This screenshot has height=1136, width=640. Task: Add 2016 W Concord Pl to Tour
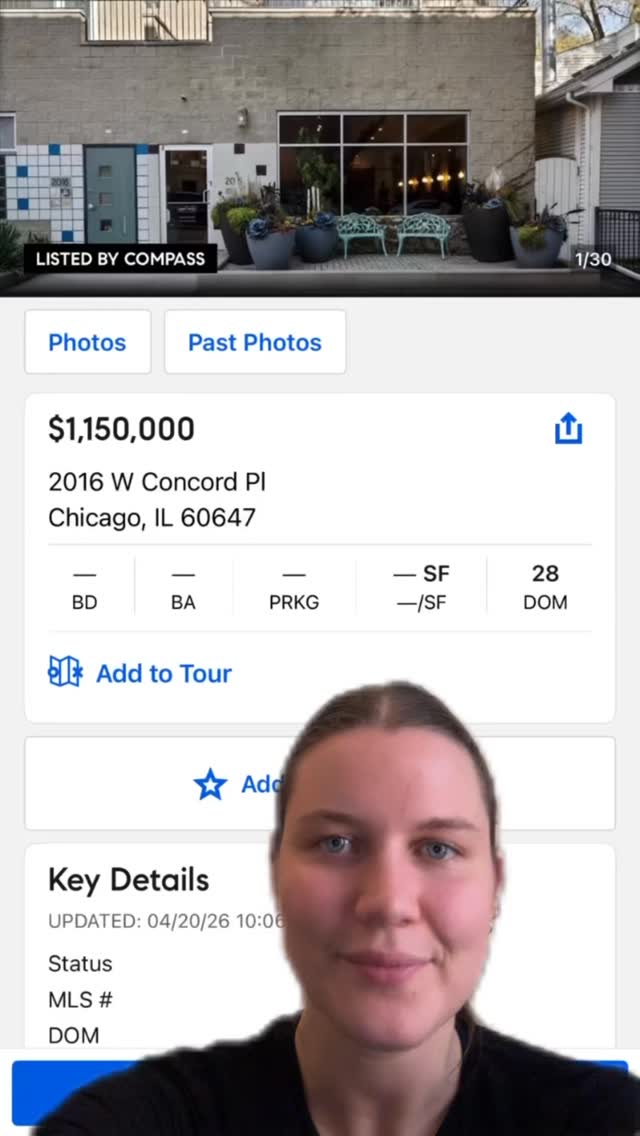[140, 673]
